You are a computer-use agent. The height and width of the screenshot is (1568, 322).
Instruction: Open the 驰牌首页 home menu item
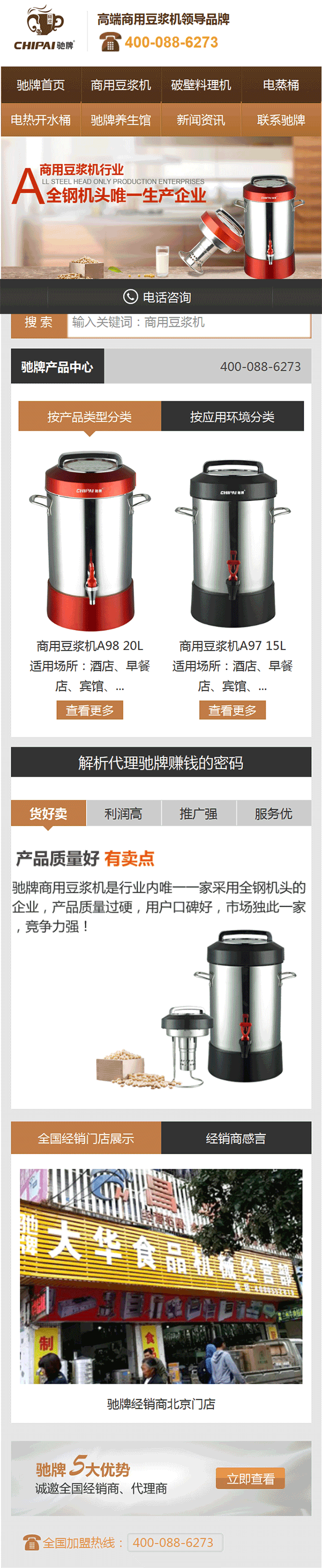pos(41,85)
